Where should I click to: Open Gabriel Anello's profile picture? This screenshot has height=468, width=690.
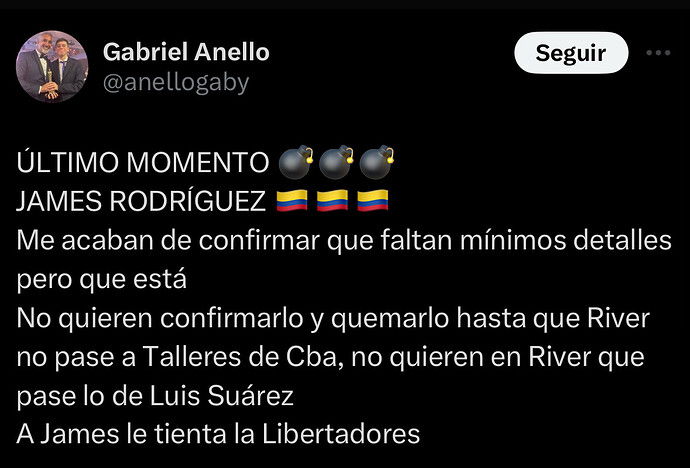52,67
